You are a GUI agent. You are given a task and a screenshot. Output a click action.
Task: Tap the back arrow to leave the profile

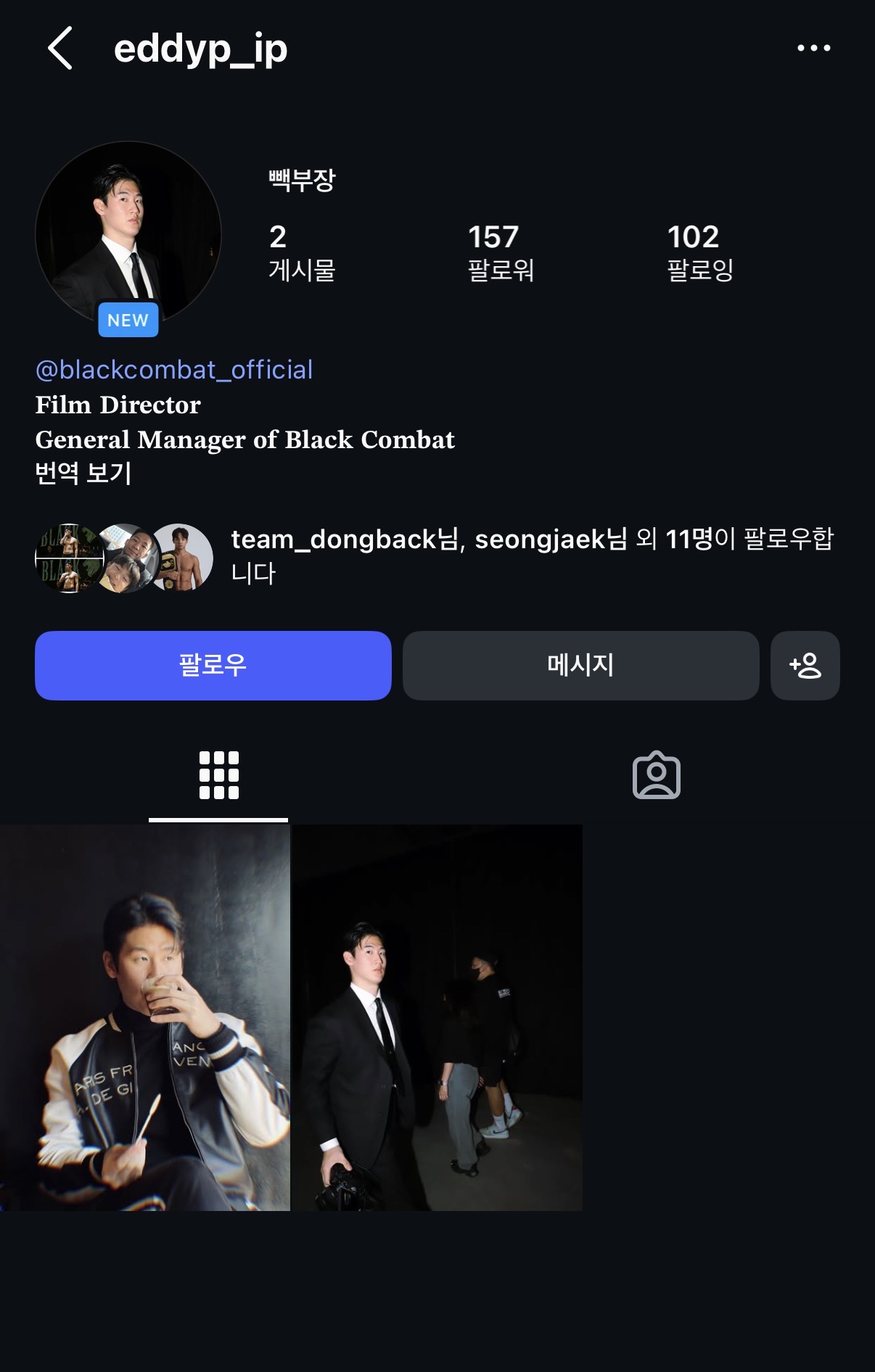point(61,48)
